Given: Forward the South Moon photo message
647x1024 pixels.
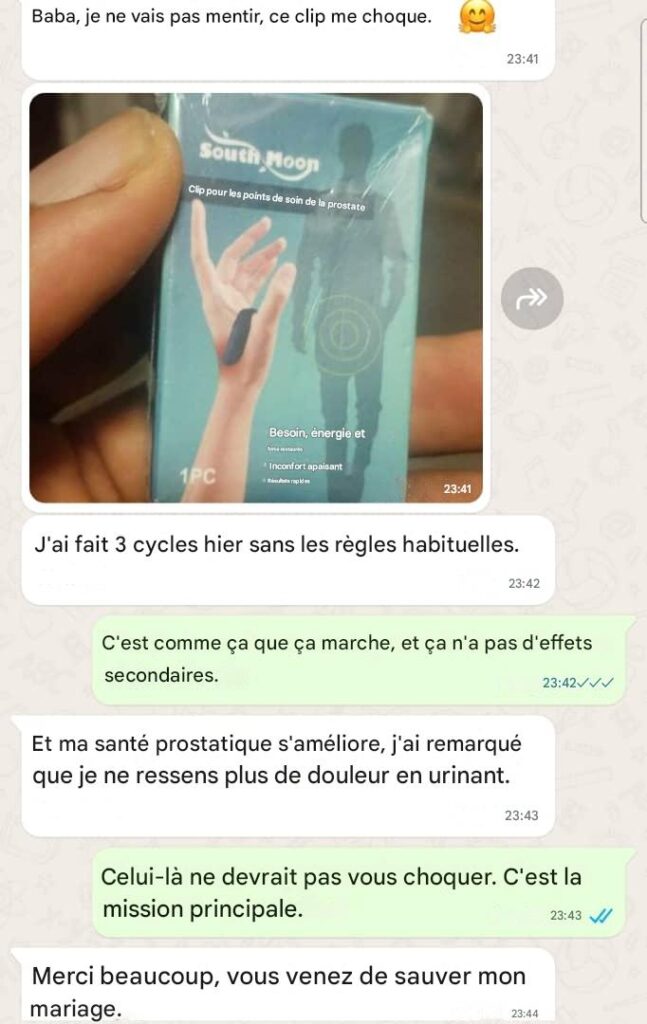Looking at the screenshot, I should (531, 297).
